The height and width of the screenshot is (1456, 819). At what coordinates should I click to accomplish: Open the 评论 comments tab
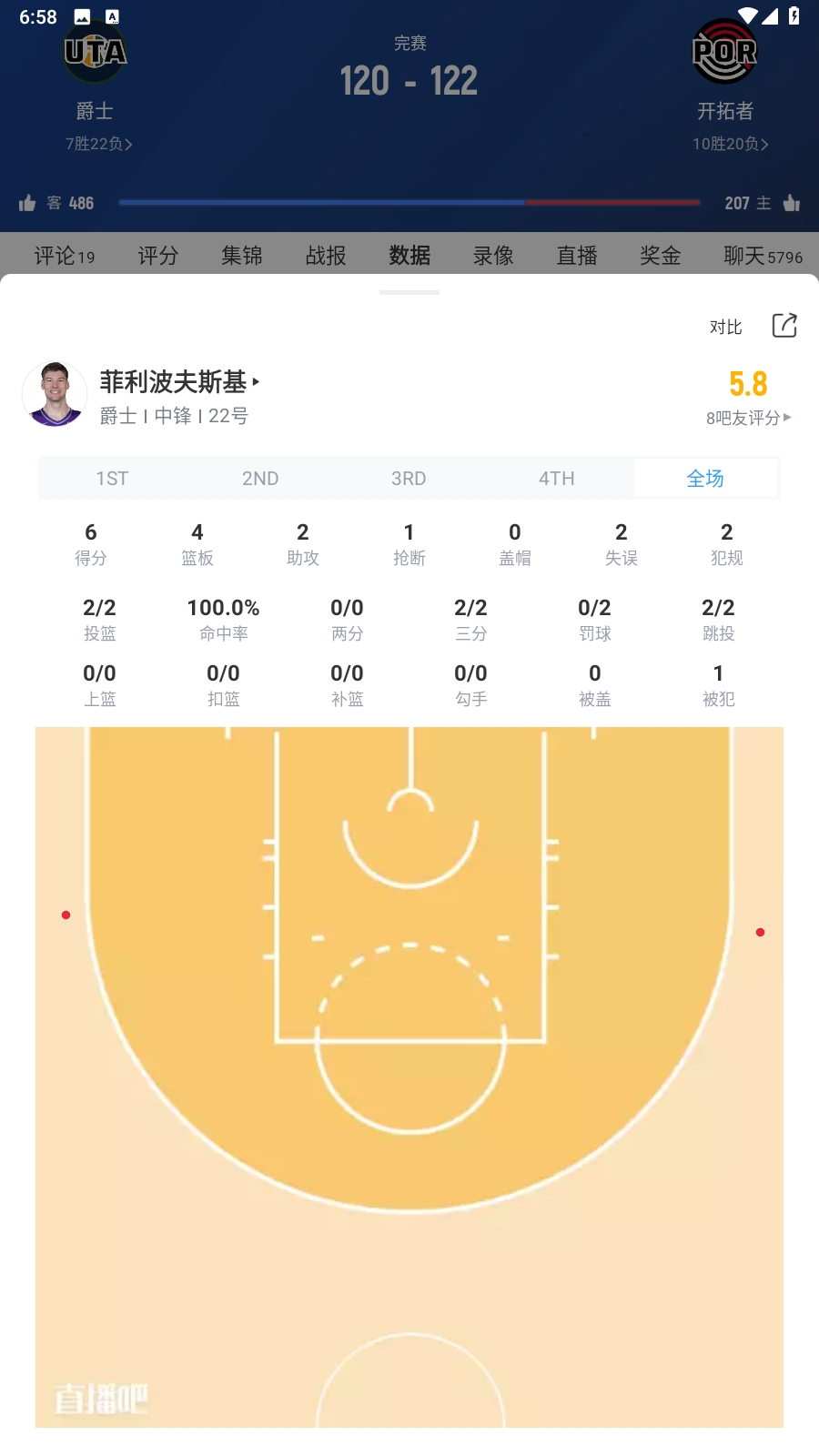[64, 256]
